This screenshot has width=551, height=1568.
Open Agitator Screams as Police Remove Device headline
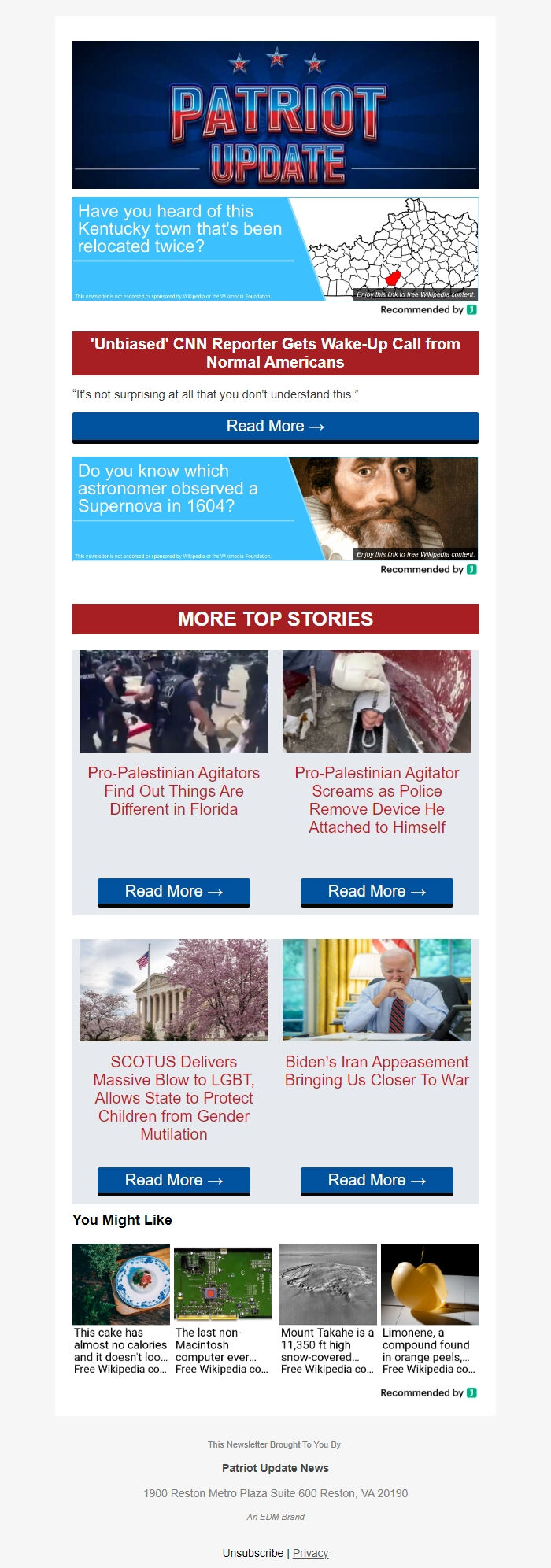376,800
